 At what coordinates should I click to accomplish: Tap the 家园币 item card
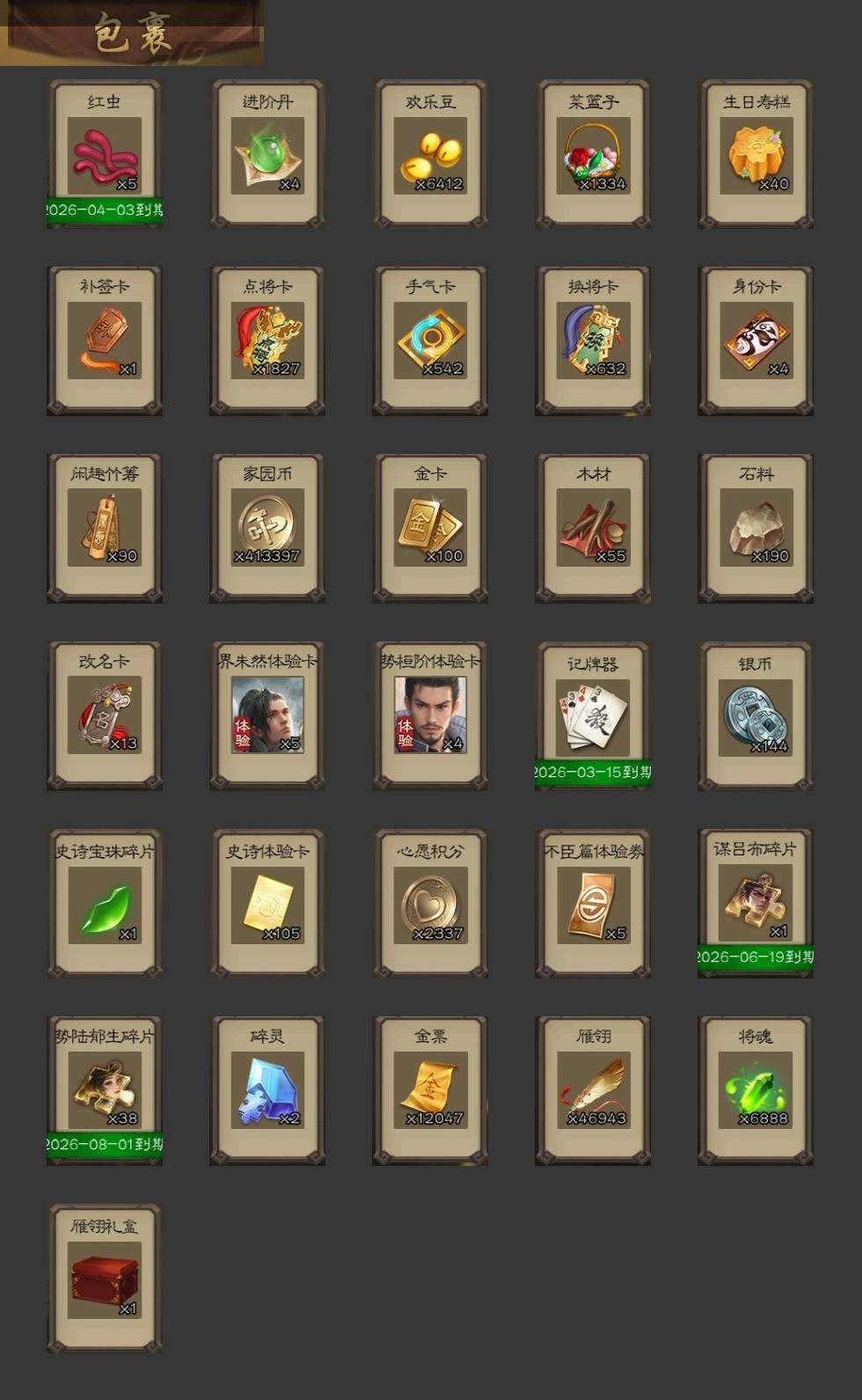pyautogui.click(x=267, y=528)
